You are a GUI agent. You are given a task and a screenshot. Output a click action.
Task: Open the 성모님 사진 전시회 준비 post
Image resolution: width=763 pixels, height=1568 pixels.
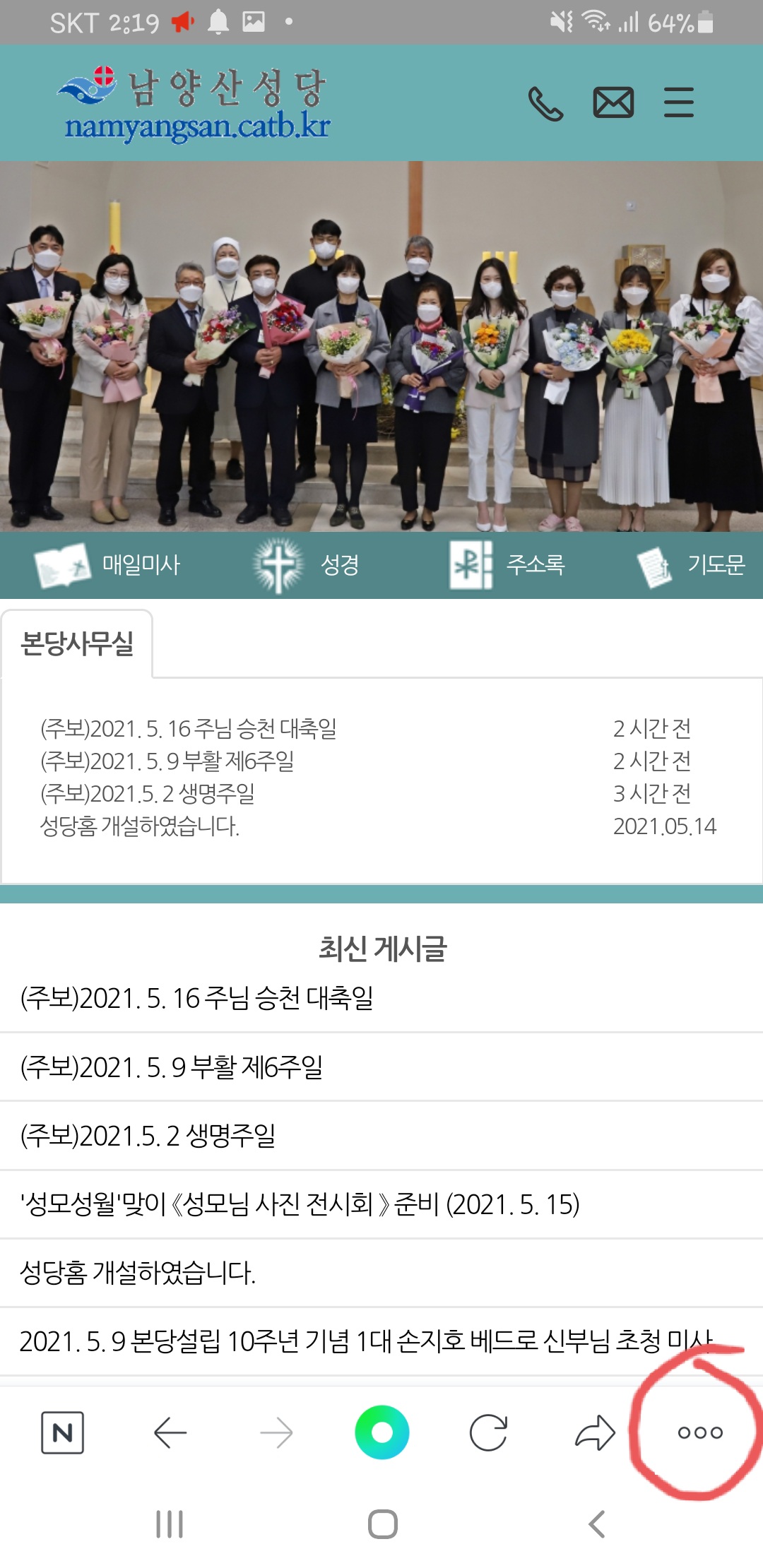300,1204
